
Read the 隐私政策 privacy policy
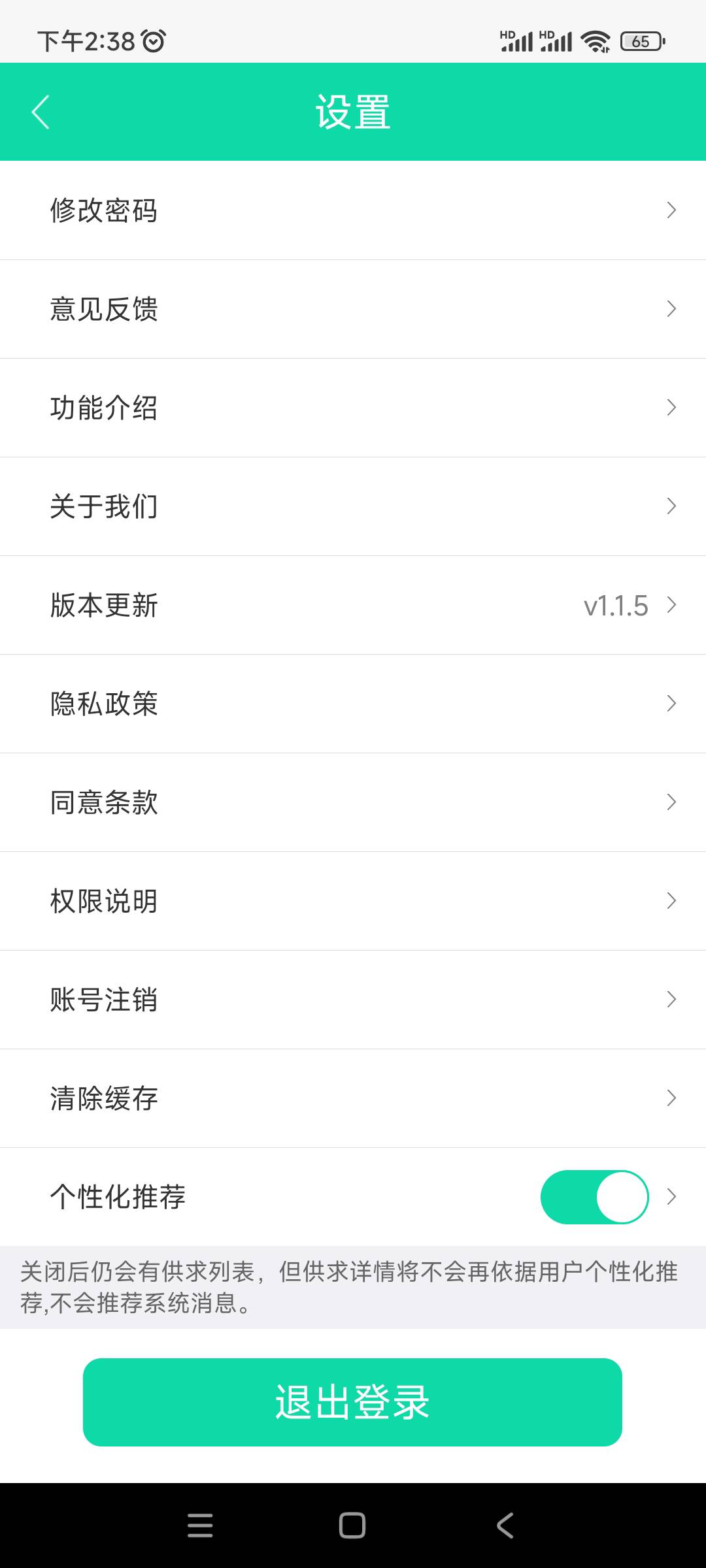(x=353, y=704)
